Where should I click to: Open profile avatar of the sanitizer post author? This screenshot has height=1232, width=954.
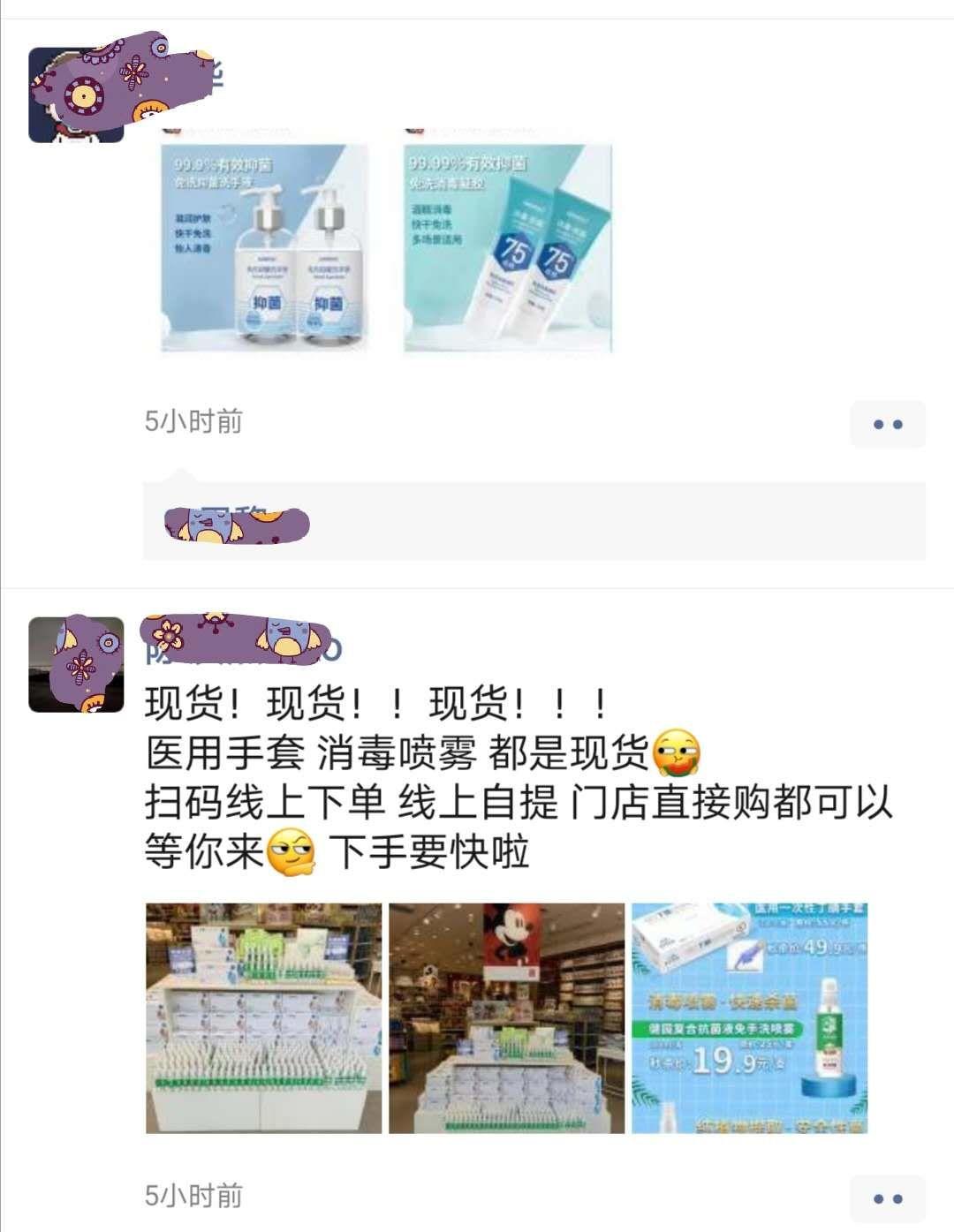76,95
